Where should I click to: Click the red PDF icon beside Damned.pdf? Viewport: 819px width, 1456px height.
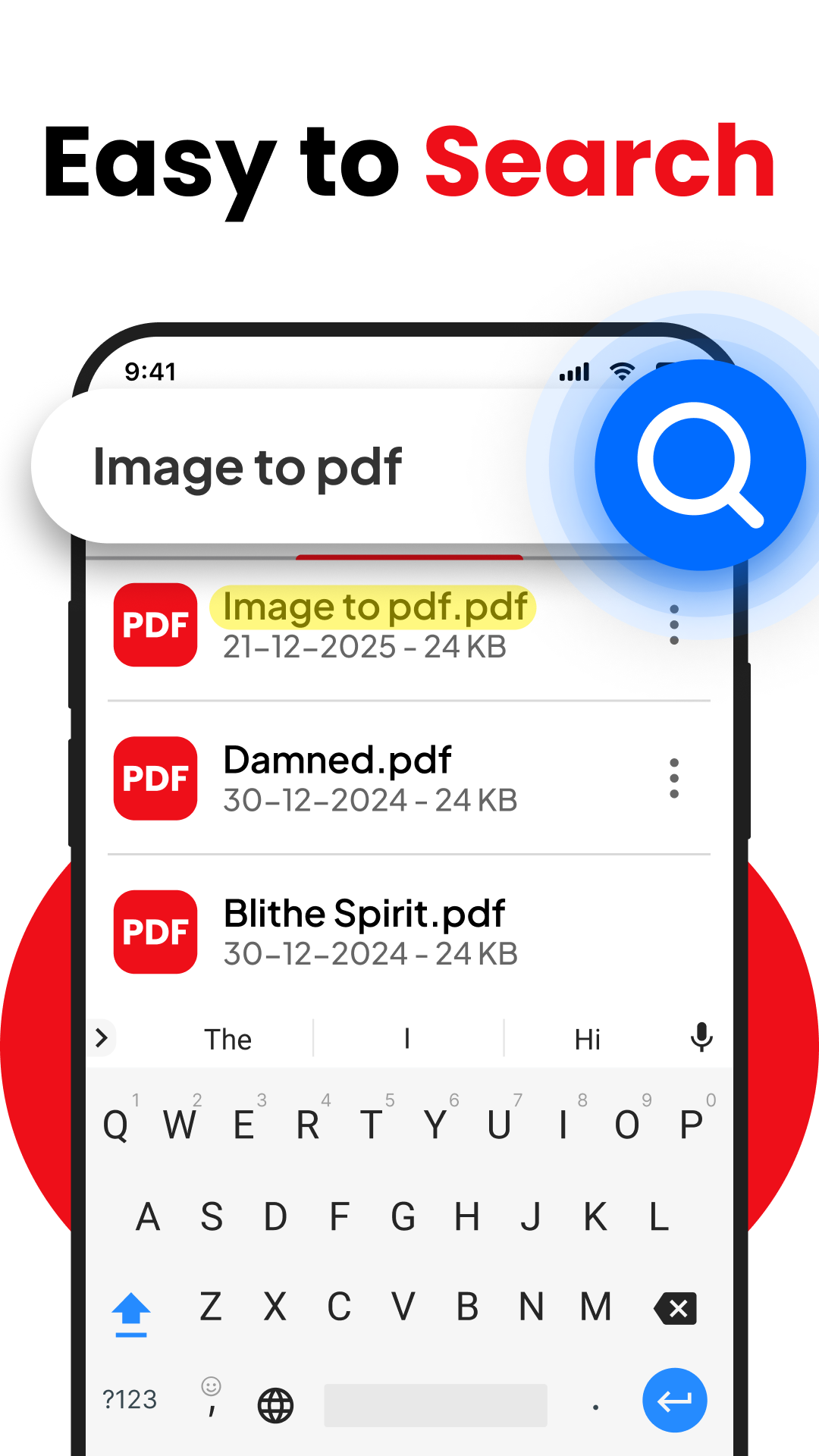pyautogui.click(x=155, y=779)
